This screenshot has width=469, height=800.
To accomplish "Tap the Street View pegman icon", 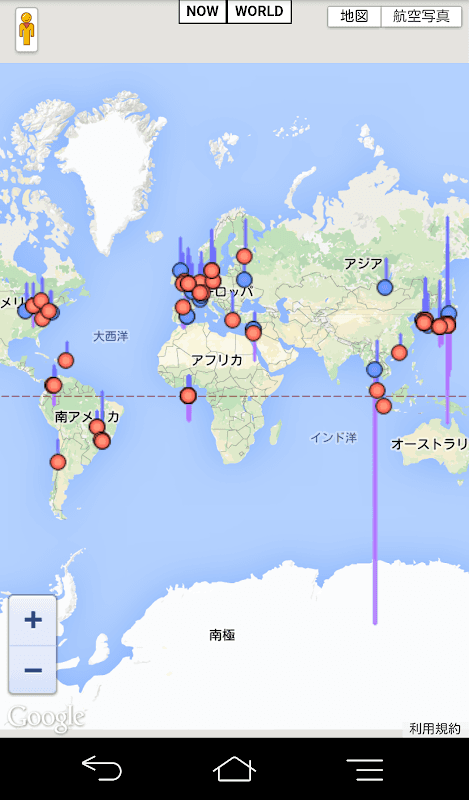I will (27, 30).
